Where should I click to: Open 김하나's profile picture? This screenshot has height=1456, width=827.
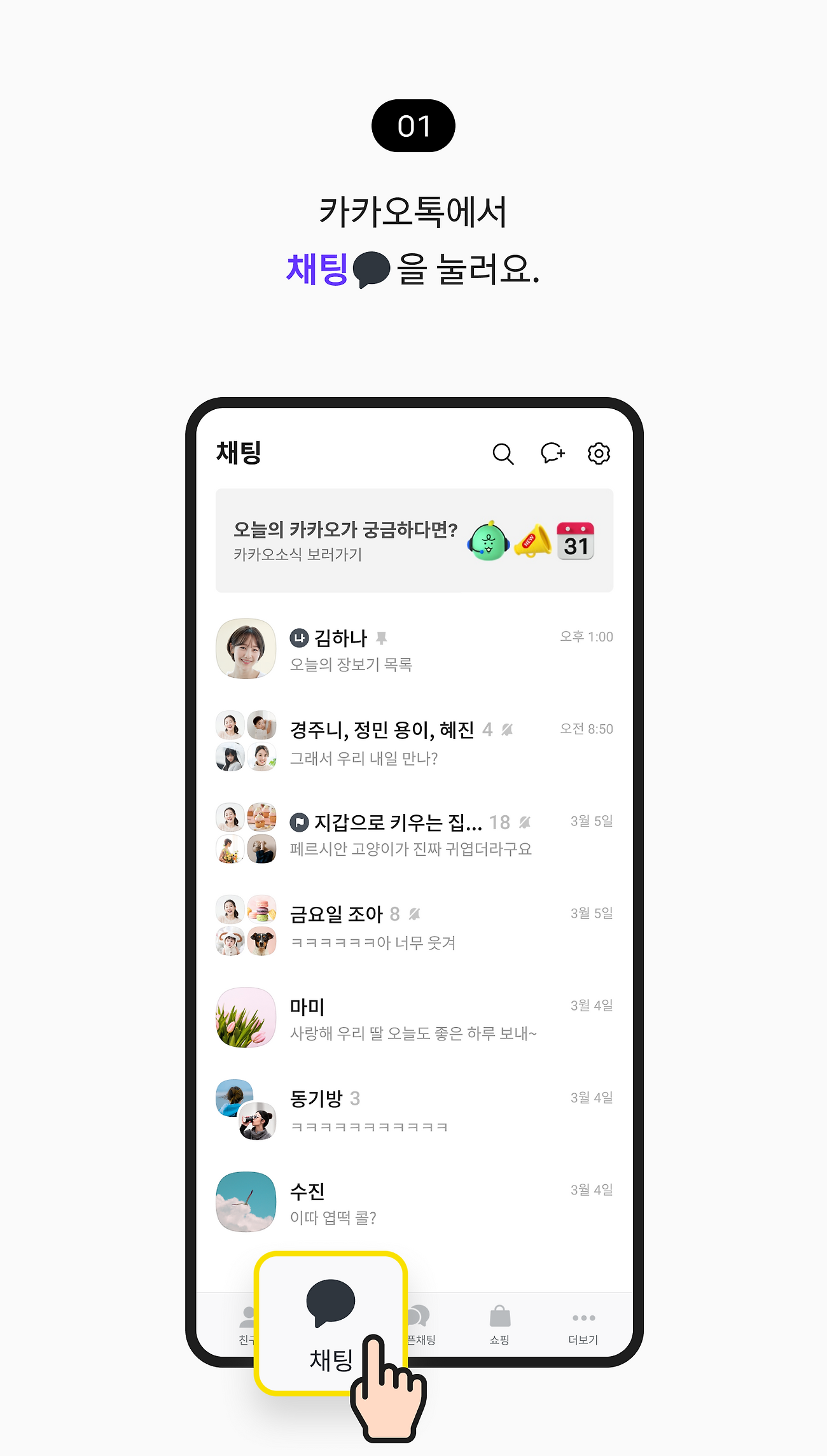point(246,650)
